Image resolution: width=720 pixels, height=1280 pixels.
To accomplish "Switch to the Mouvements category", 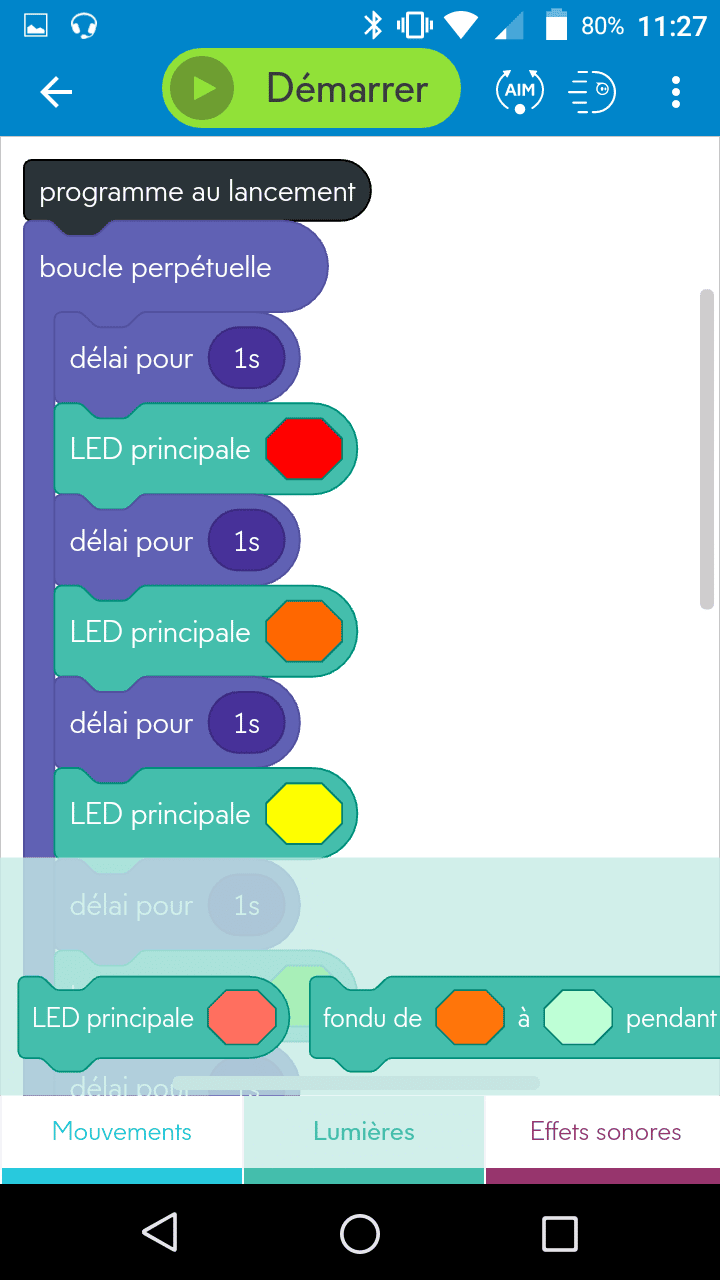I will tap(122, 1132).
